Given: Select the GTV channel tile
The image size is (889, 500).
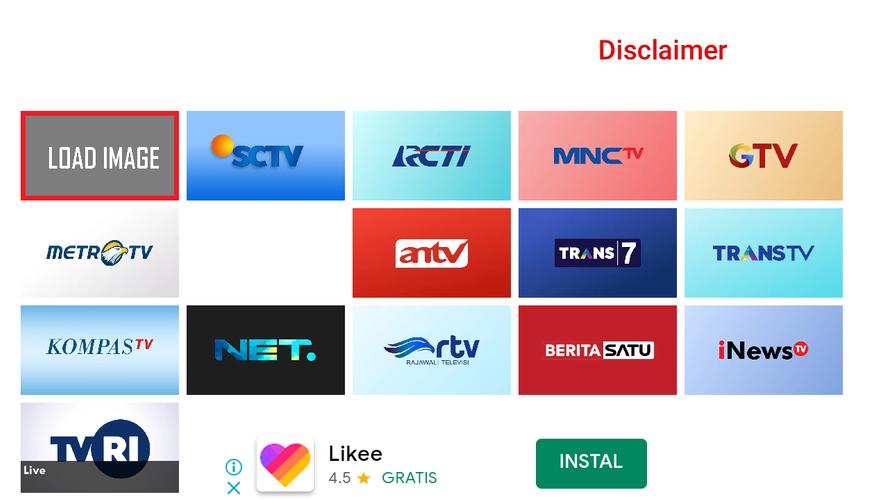Looking at the screenshot, I should (763, 156).
